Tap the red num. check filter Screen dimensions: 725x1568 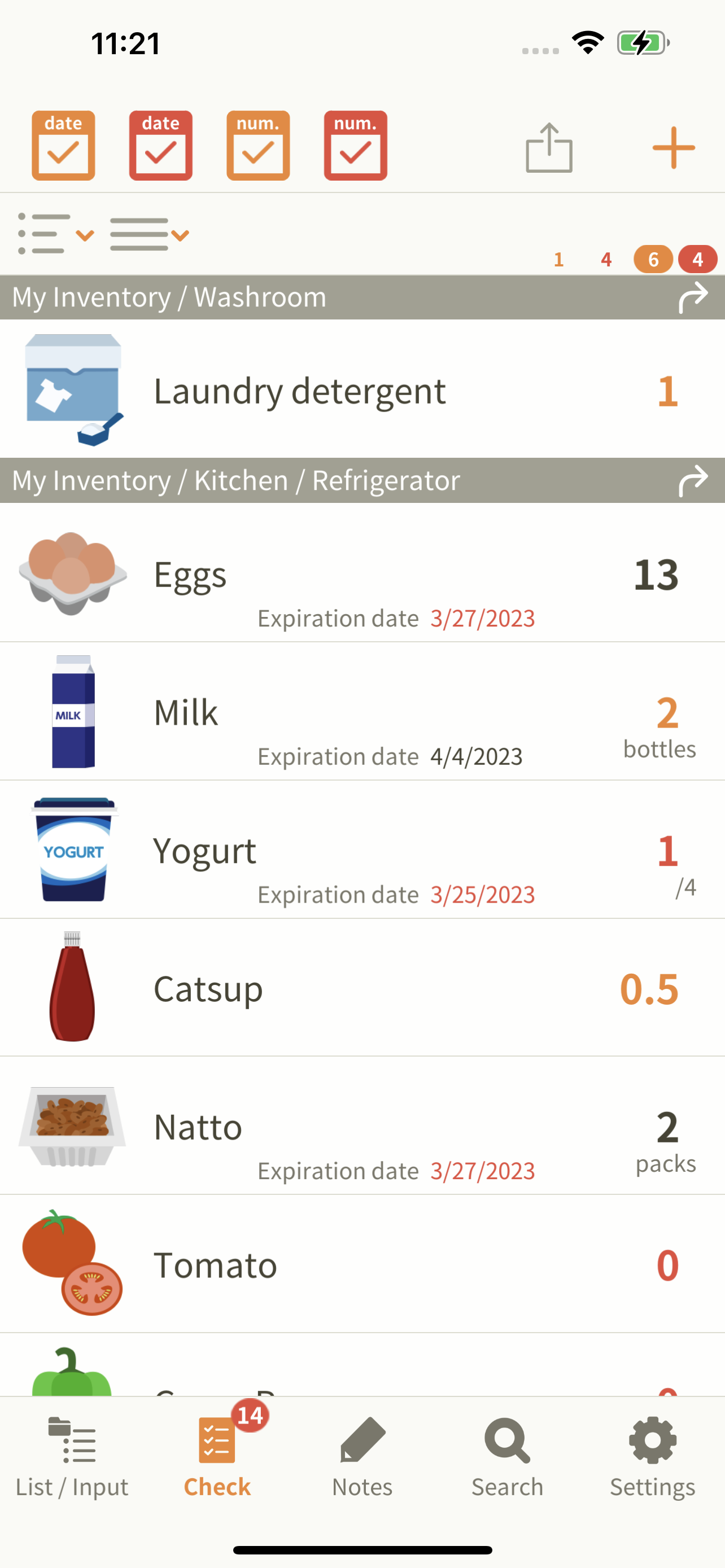(356, 146)
